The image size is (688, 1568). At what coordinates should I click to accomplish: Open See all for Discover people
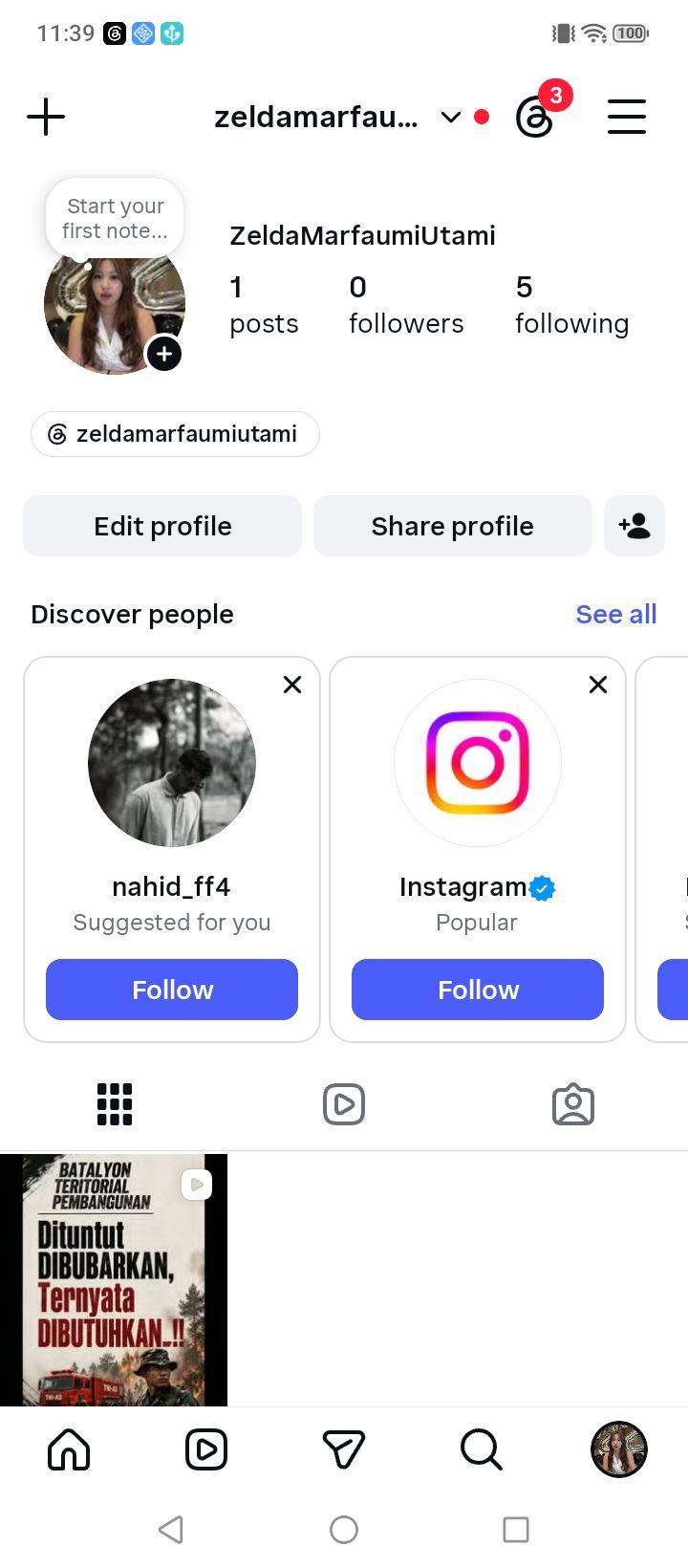(616, 614)
